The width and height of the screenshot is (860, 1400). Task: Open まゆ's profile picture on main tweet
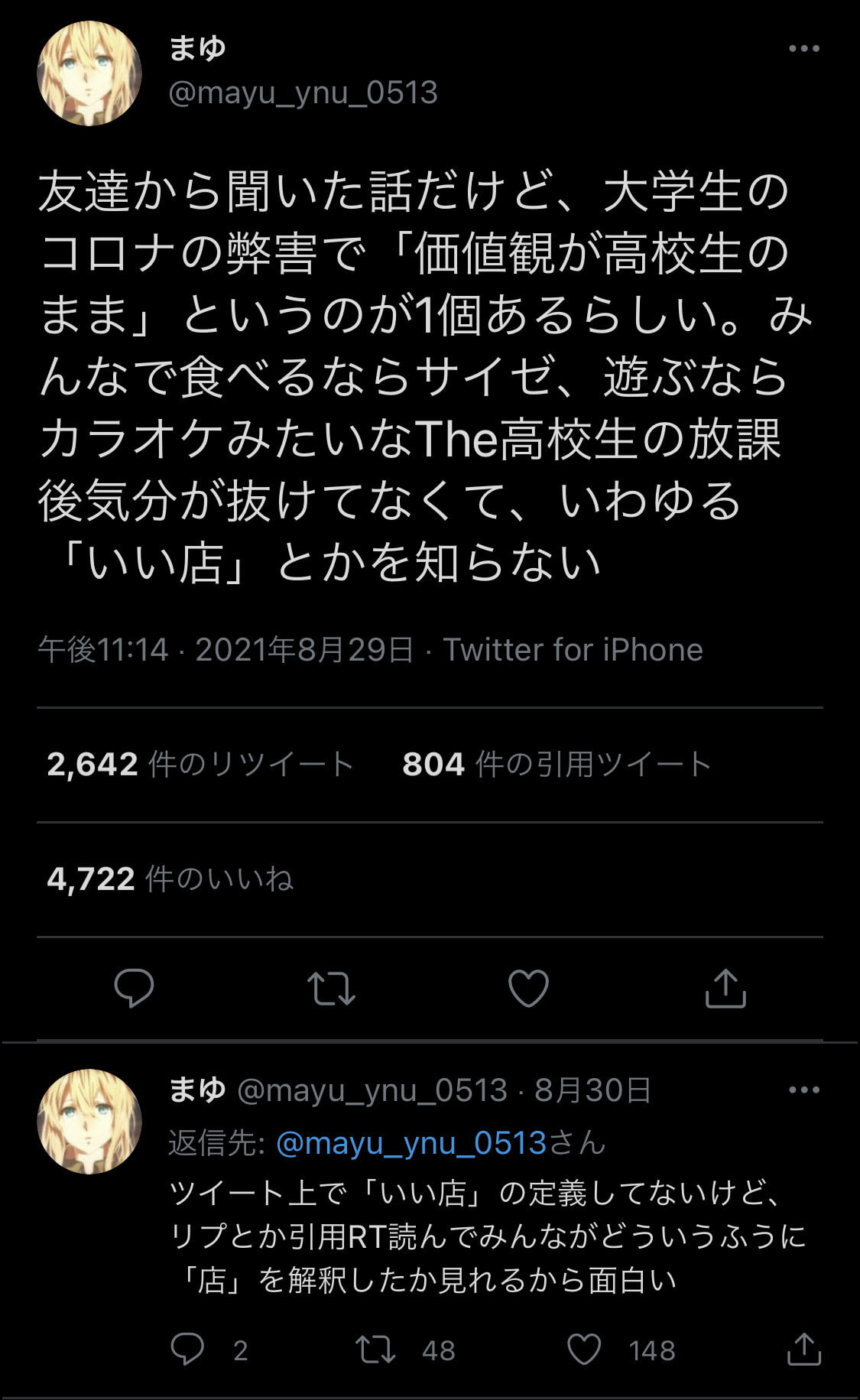(x=89, y=73)
